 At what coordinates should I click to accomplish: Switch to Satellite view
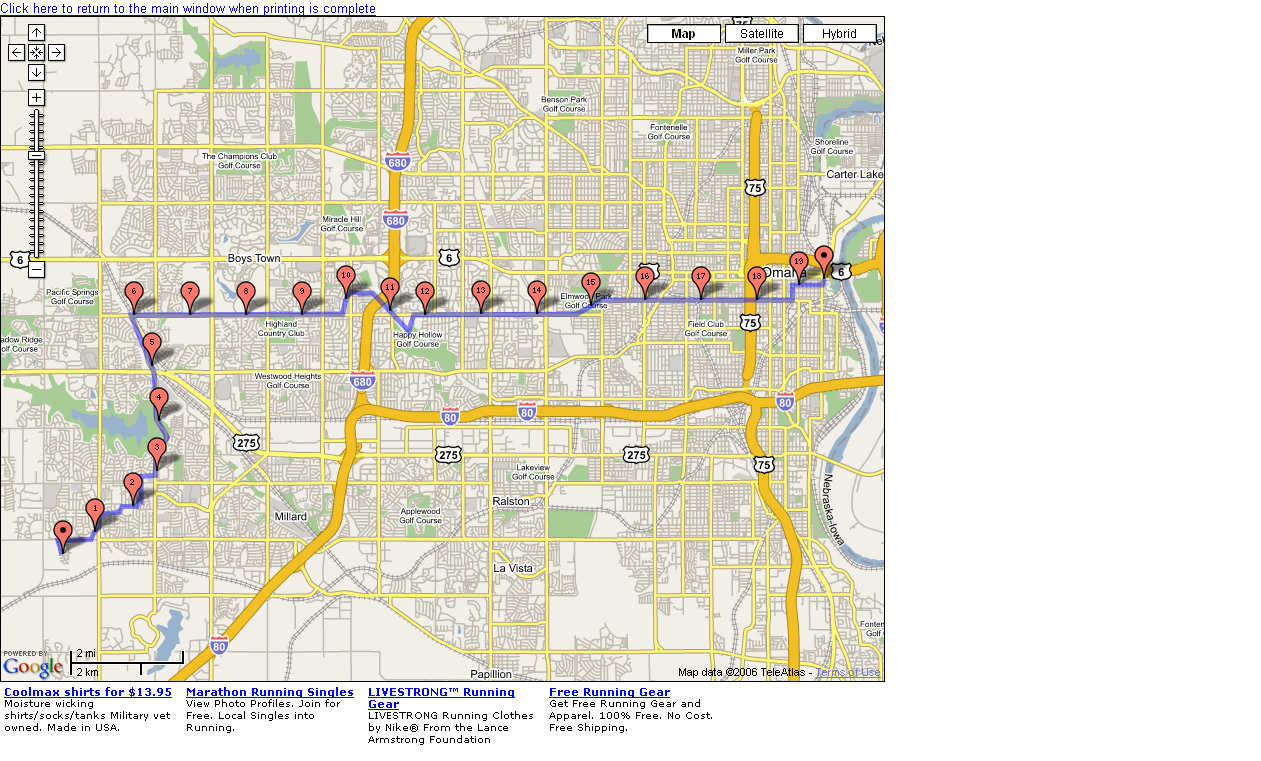761,34
